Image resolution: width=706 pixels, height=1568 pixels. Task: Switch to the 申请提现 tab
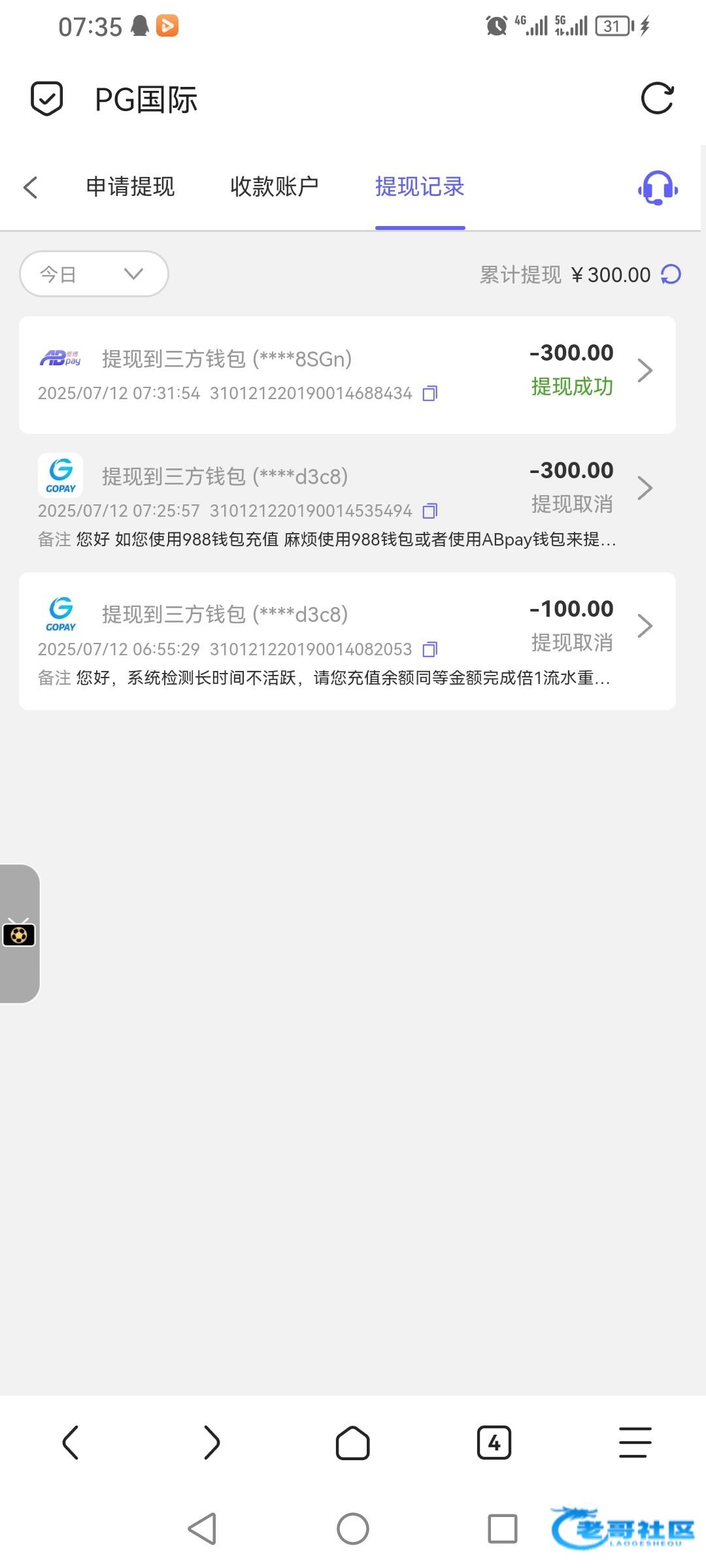(130, 187)
